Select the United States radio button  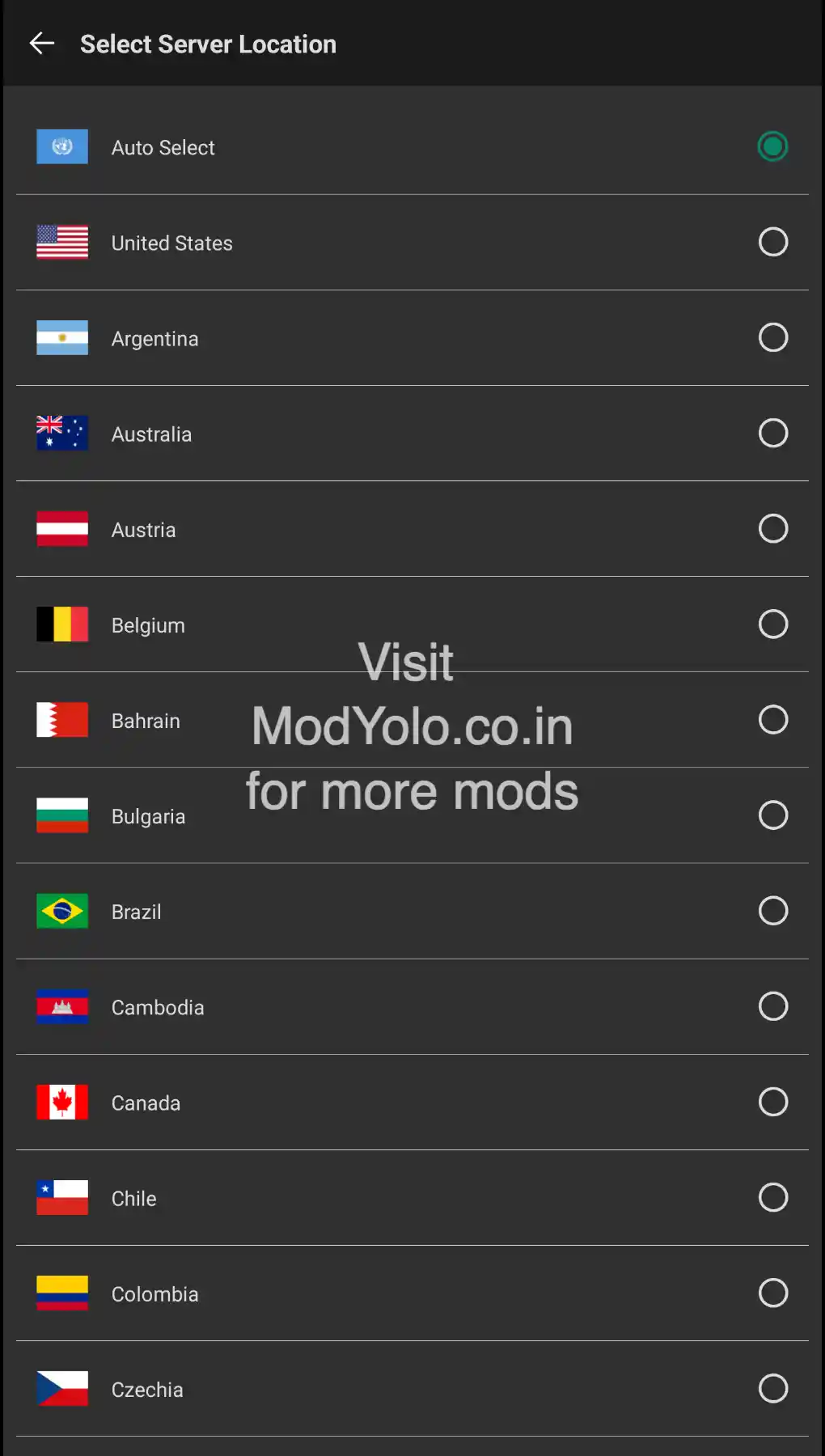773,242
